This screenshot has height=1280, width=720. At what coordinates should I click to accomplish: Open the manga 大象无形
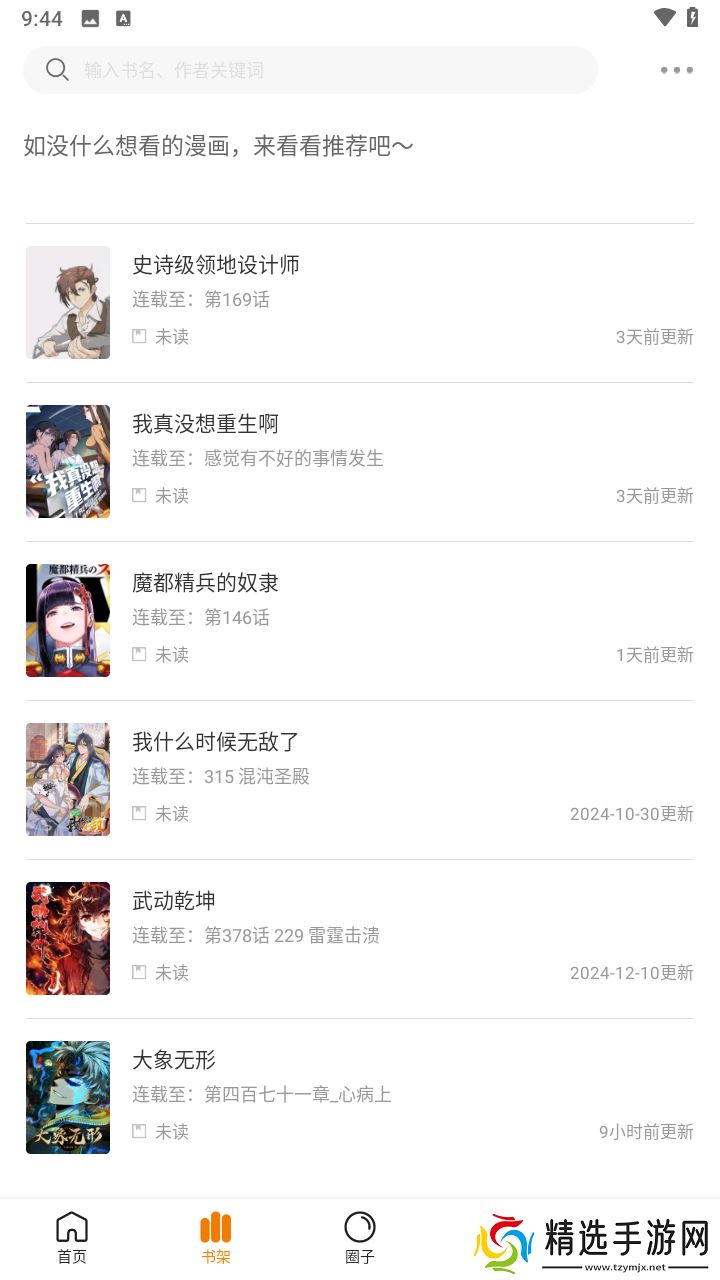click(x=176, y=1059)
